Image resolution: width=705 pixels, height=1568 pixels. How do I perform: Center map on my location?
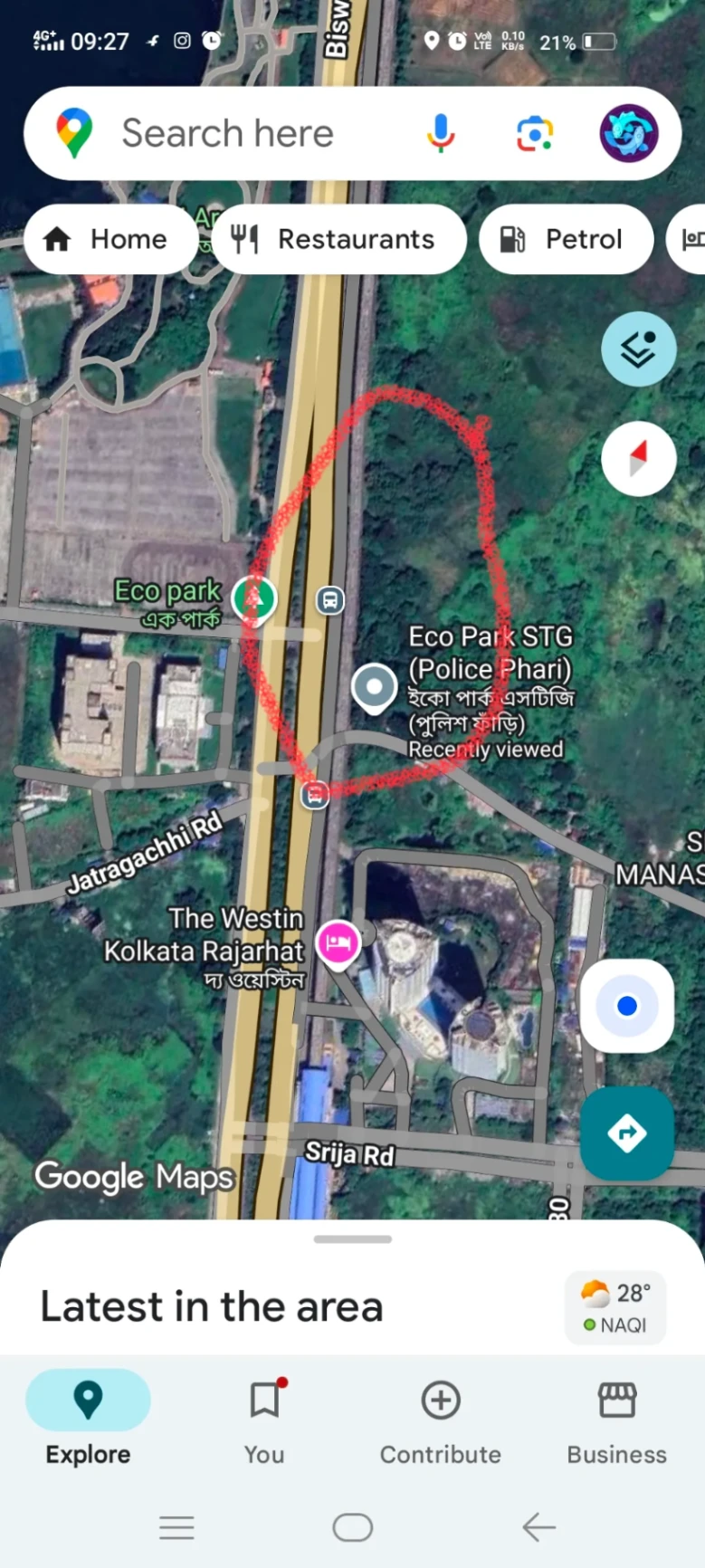coord(626,1006)
